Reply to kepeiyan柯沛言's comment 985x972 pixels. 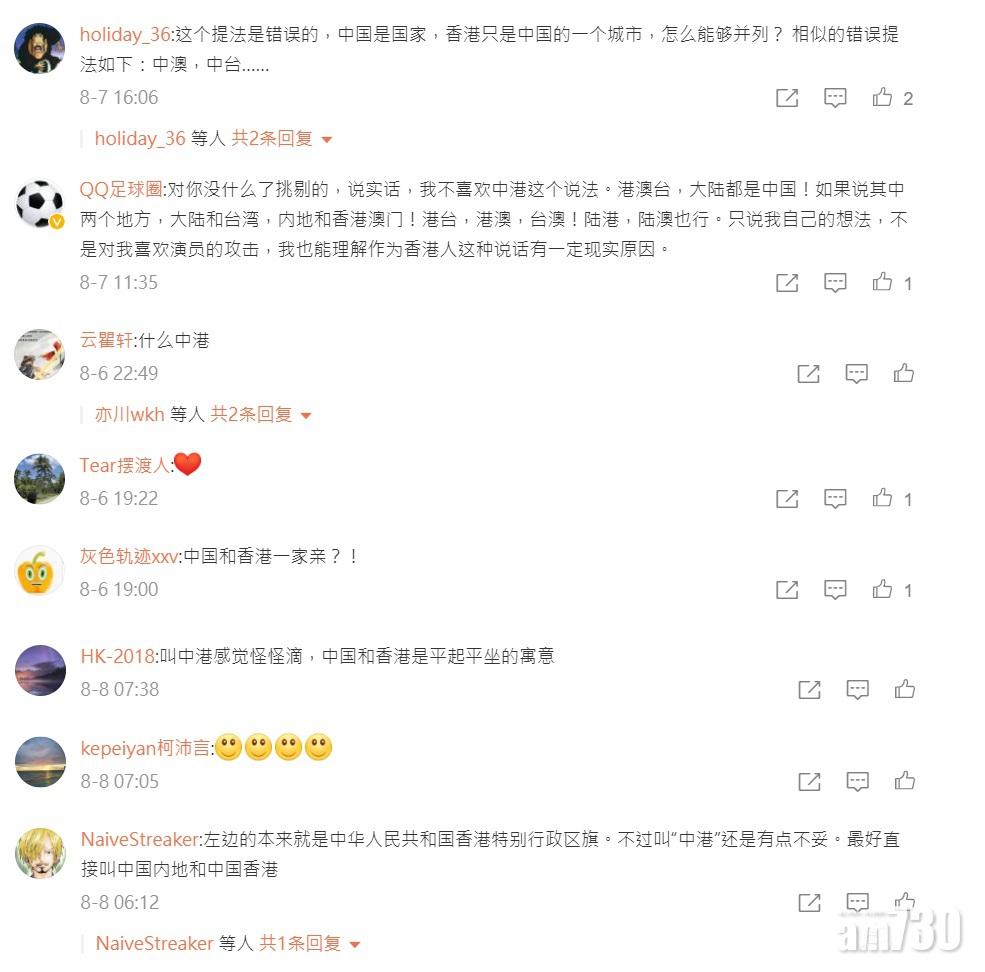coord(857,781)
